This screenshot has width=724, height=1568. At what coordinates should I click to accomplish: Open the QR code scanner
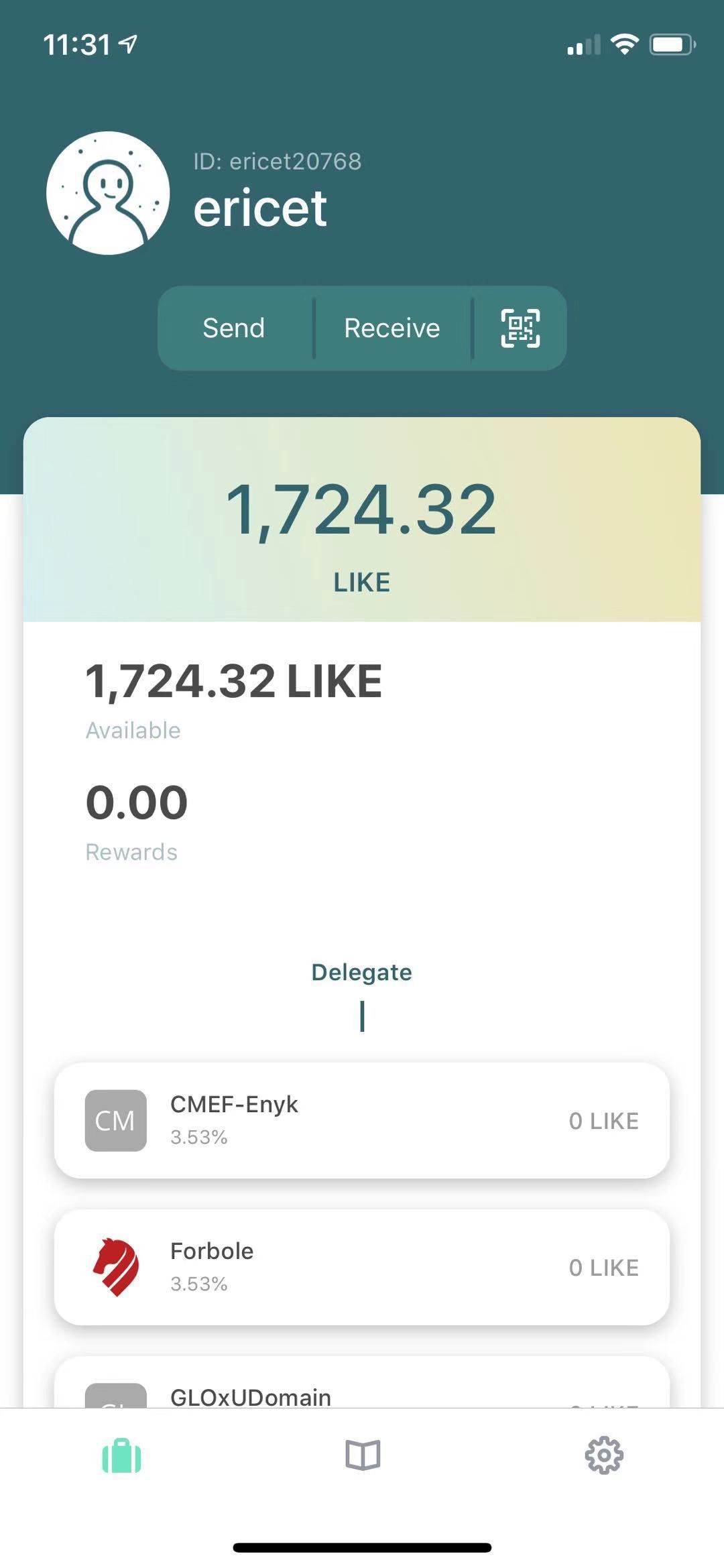coord(520,328)
